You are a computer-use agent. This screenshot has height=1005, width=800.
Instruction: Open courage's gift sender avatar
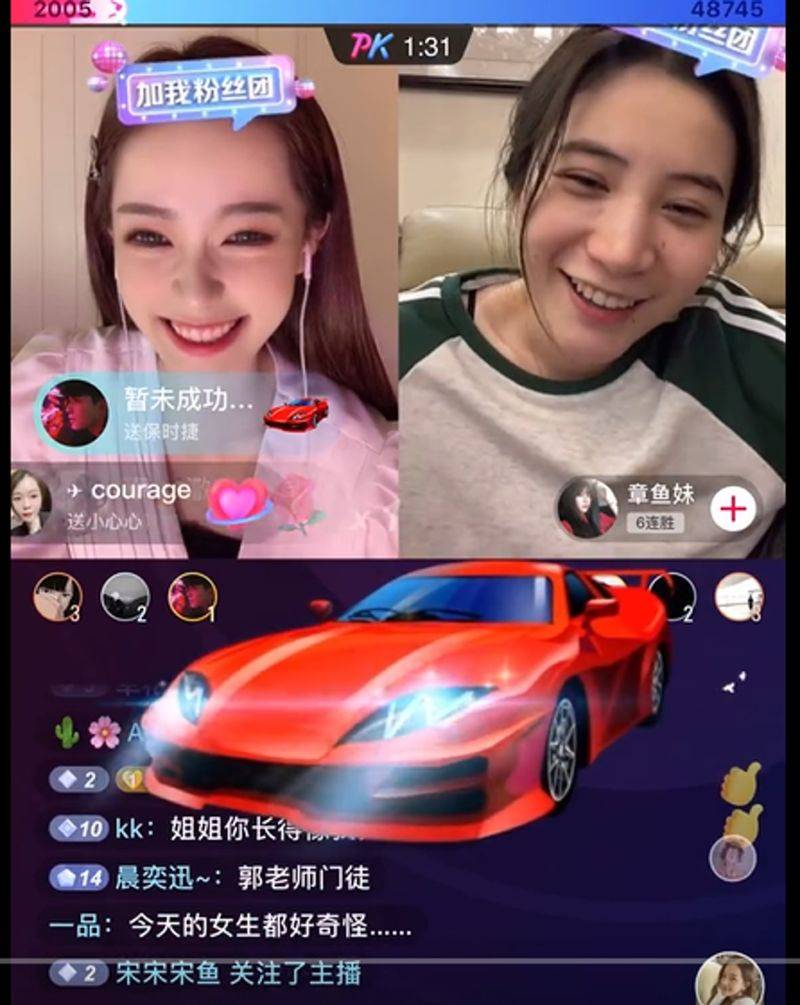31,501
